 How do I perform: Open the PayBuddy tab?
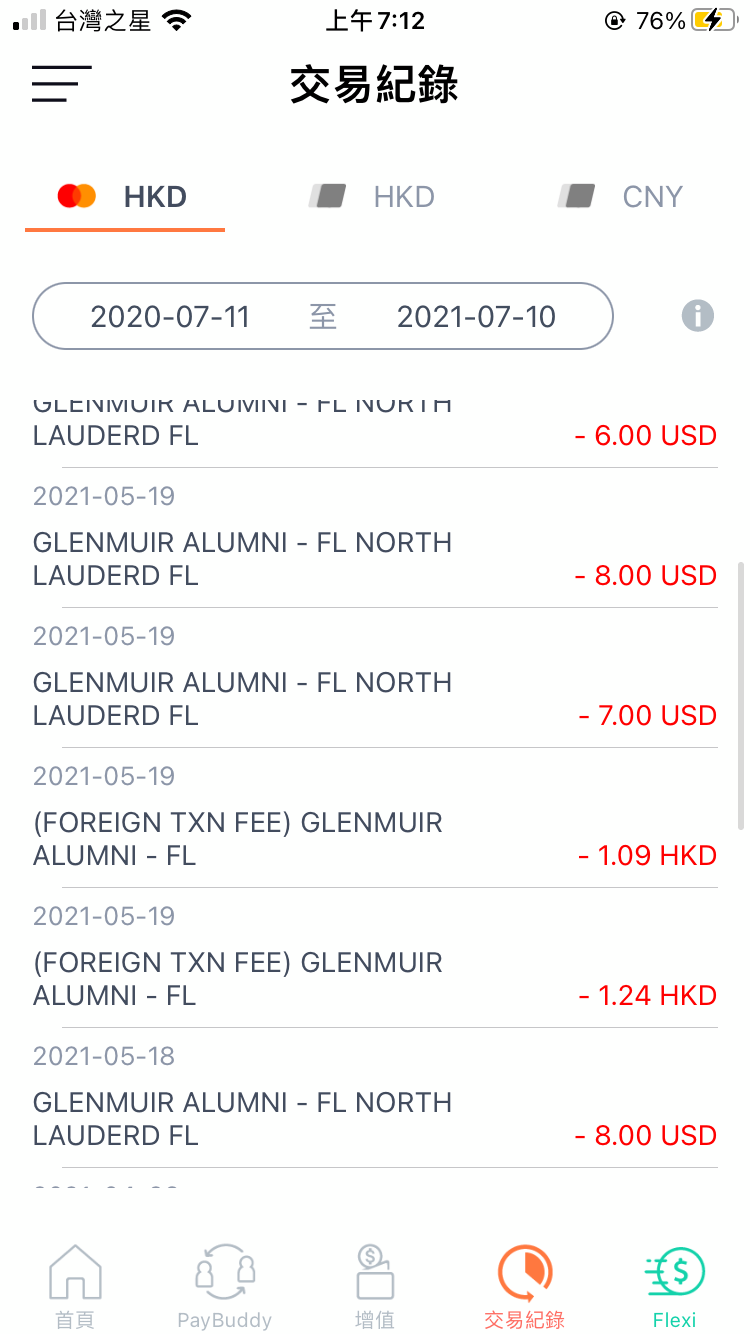tap(225, 1287)
